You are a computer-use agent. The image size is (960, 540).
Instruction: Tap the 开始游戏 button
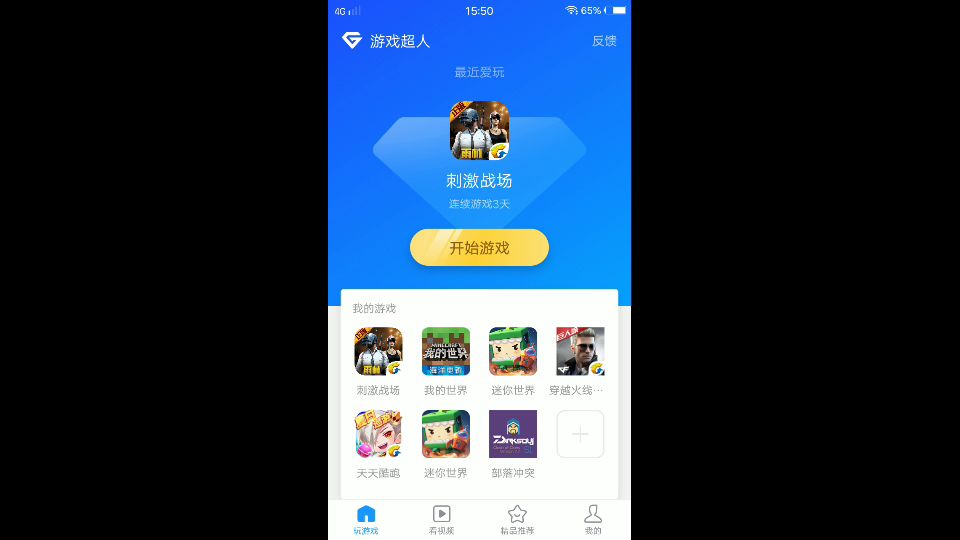pos(479,248)
